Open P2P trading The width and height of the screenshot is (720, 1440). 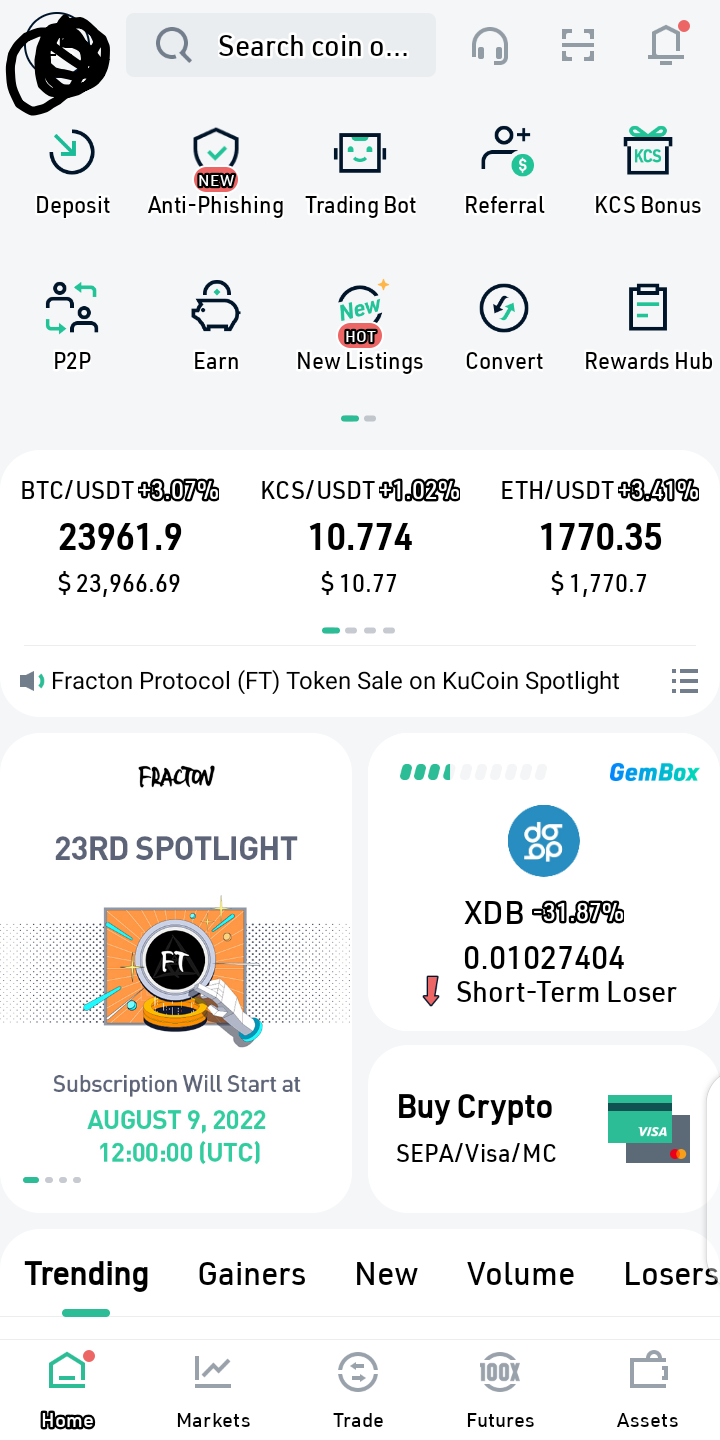72,327
